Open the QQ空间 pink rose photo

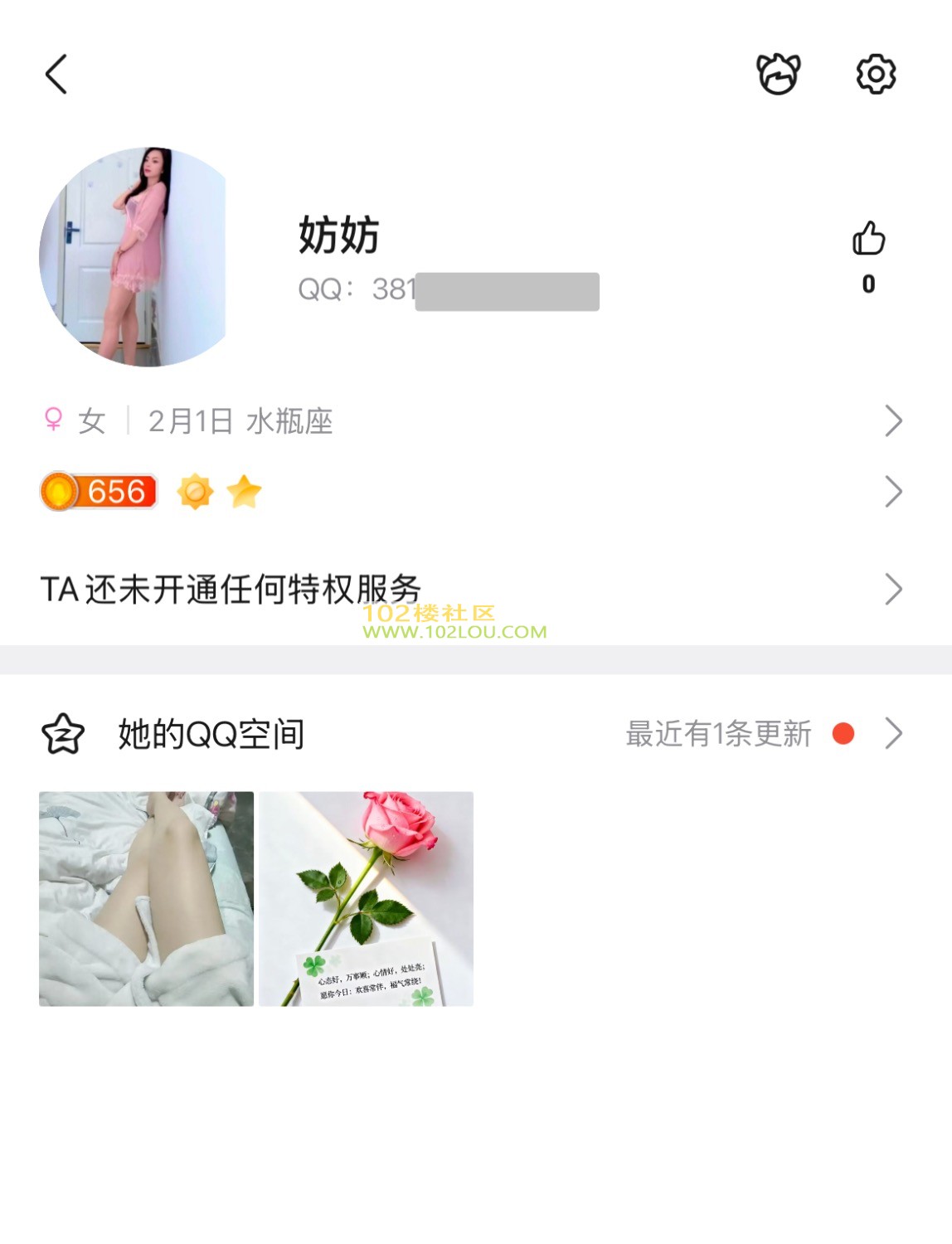pyautogui.click(x=367, y=899)
